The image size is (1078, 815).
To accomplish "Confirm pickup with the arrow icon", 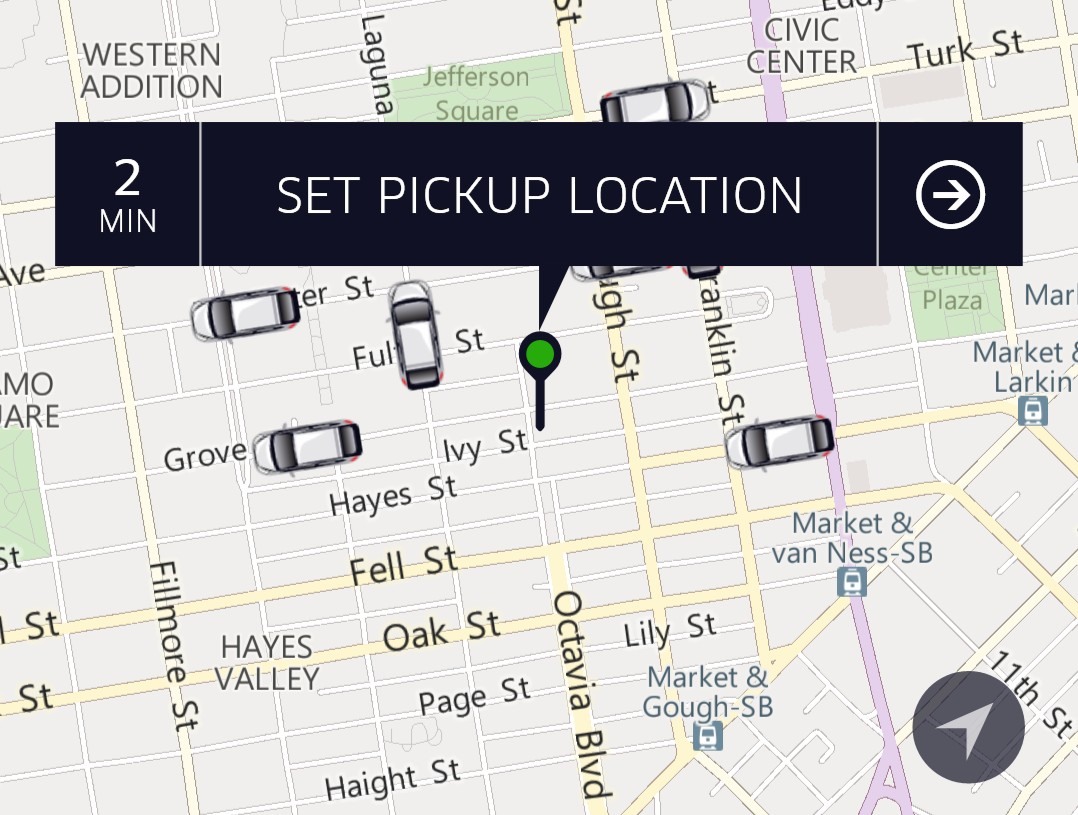I will [950, 195].
